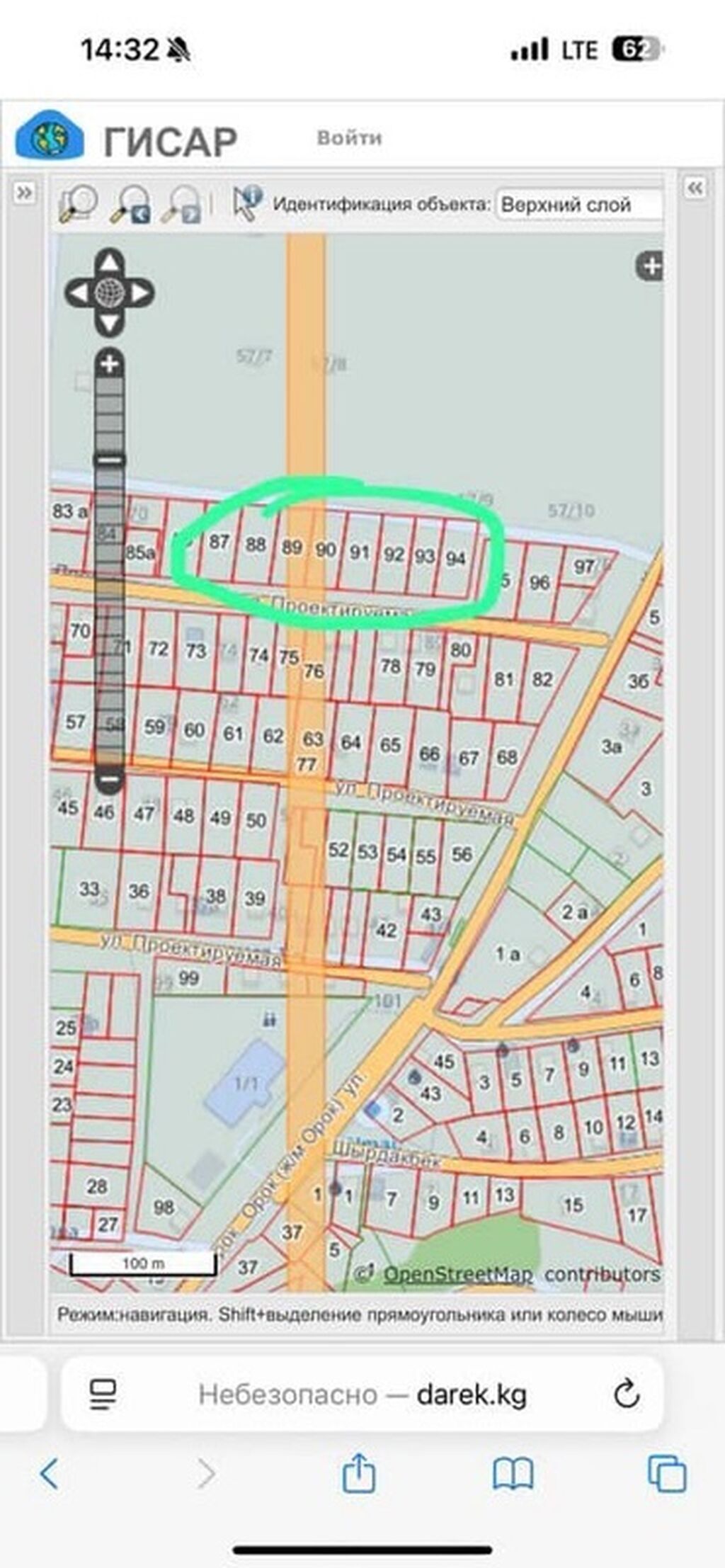Zoom out with the minus button
The width and height of the screenshot is (725, 1568).
coord(109,780)
